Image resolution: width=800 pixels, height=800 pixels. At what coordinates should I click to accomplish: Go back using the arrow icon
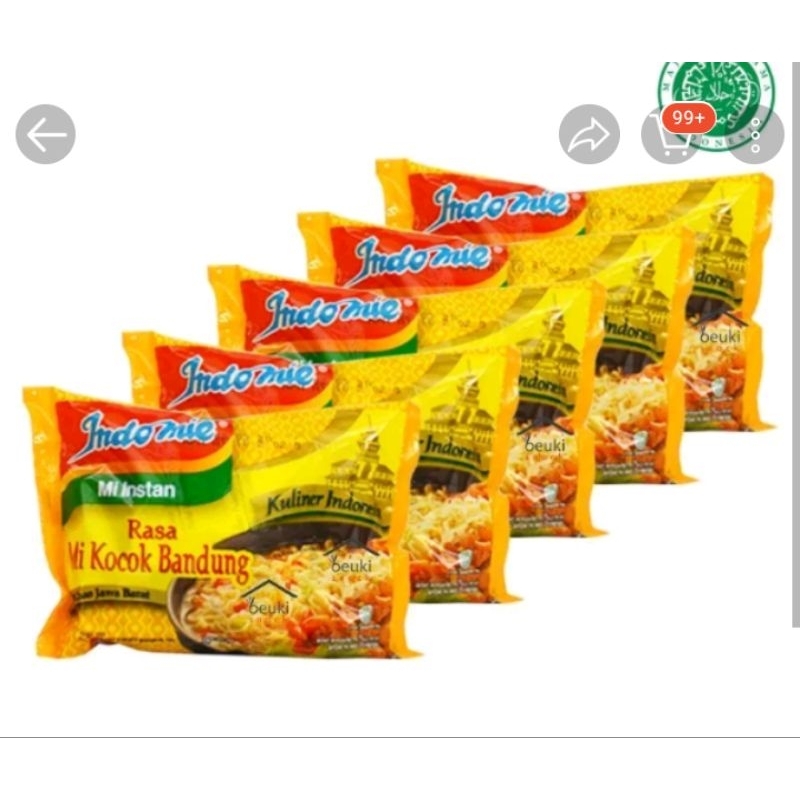point(45,134)
